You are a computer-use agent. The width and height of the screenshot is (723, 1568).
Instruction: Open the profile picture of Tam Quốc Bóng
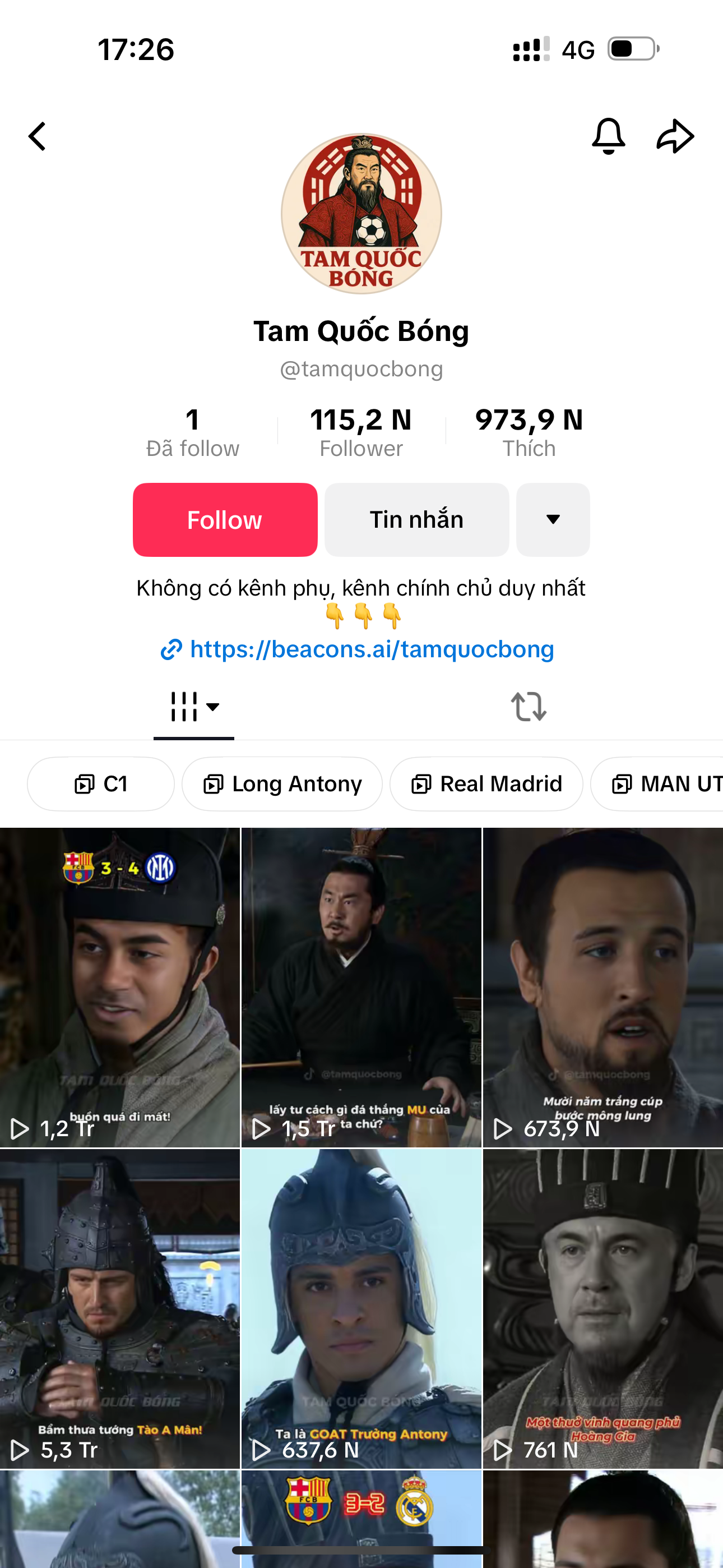click(x=361, y=214)
